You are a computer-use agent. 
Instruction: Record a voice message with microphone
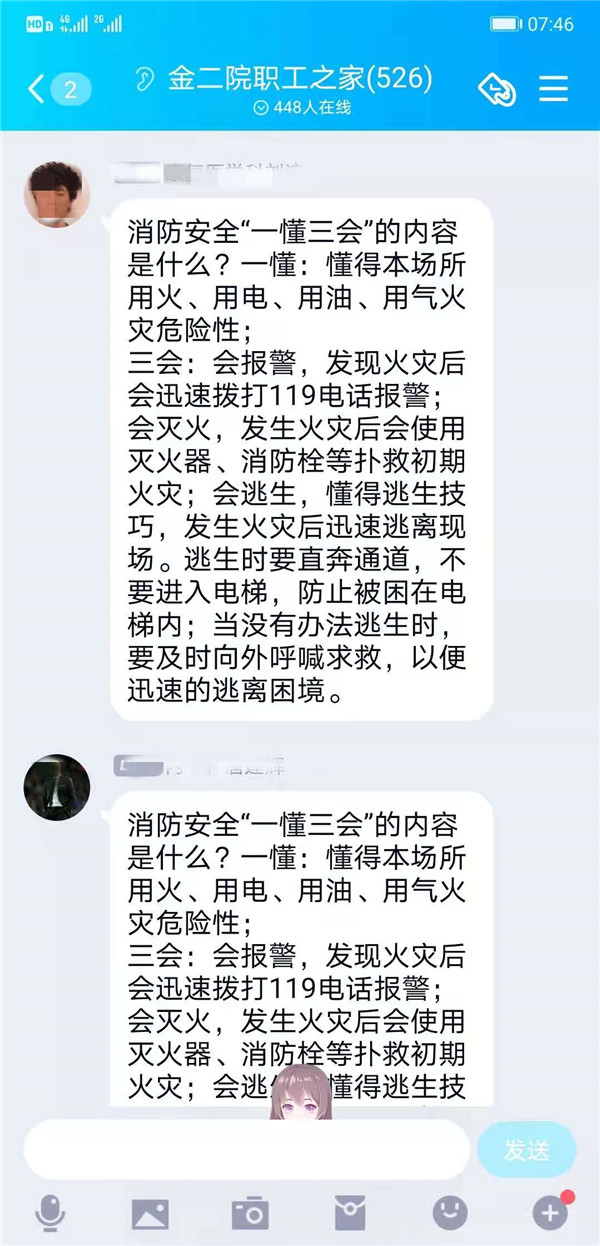point(50,1213)
